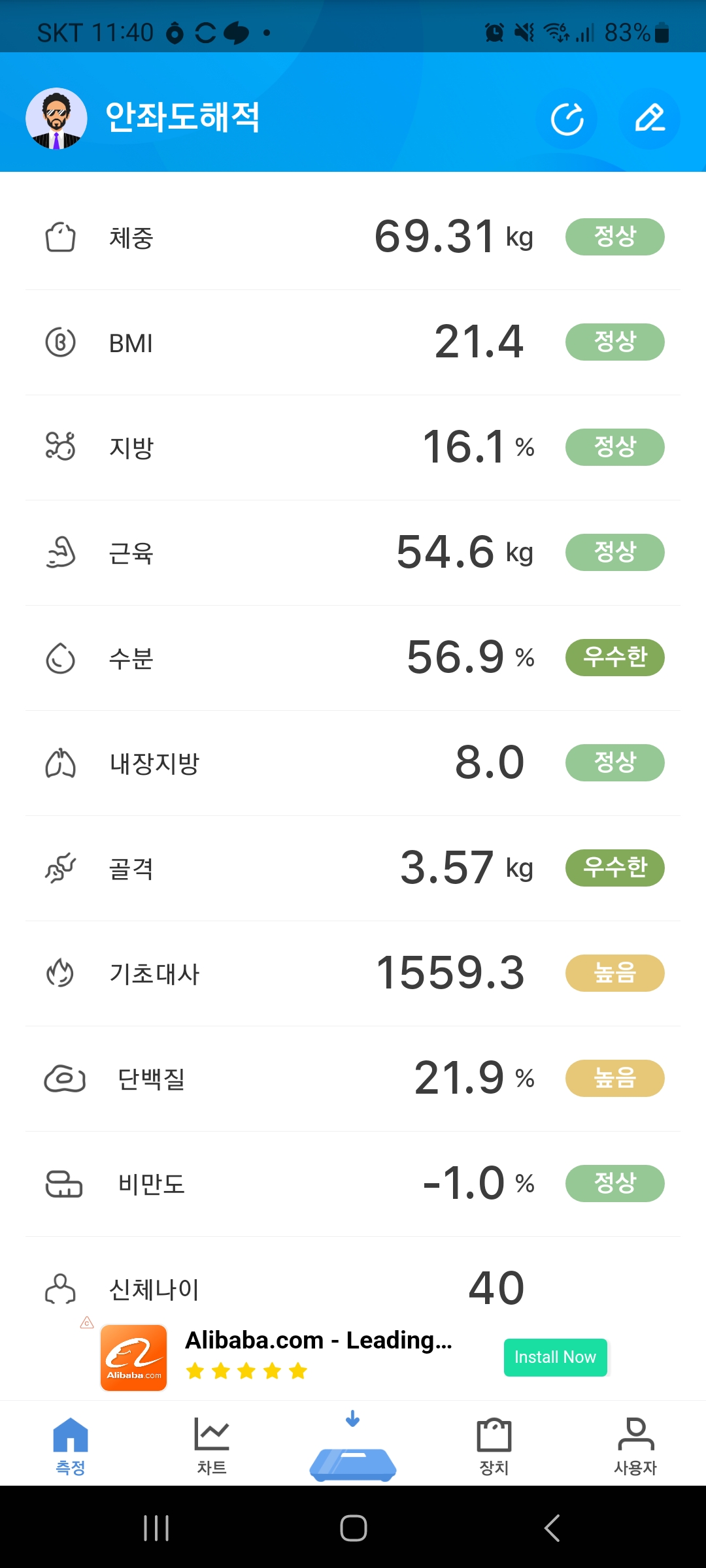
Task: Select the 근육 muscle row
Action: point(353,553)
